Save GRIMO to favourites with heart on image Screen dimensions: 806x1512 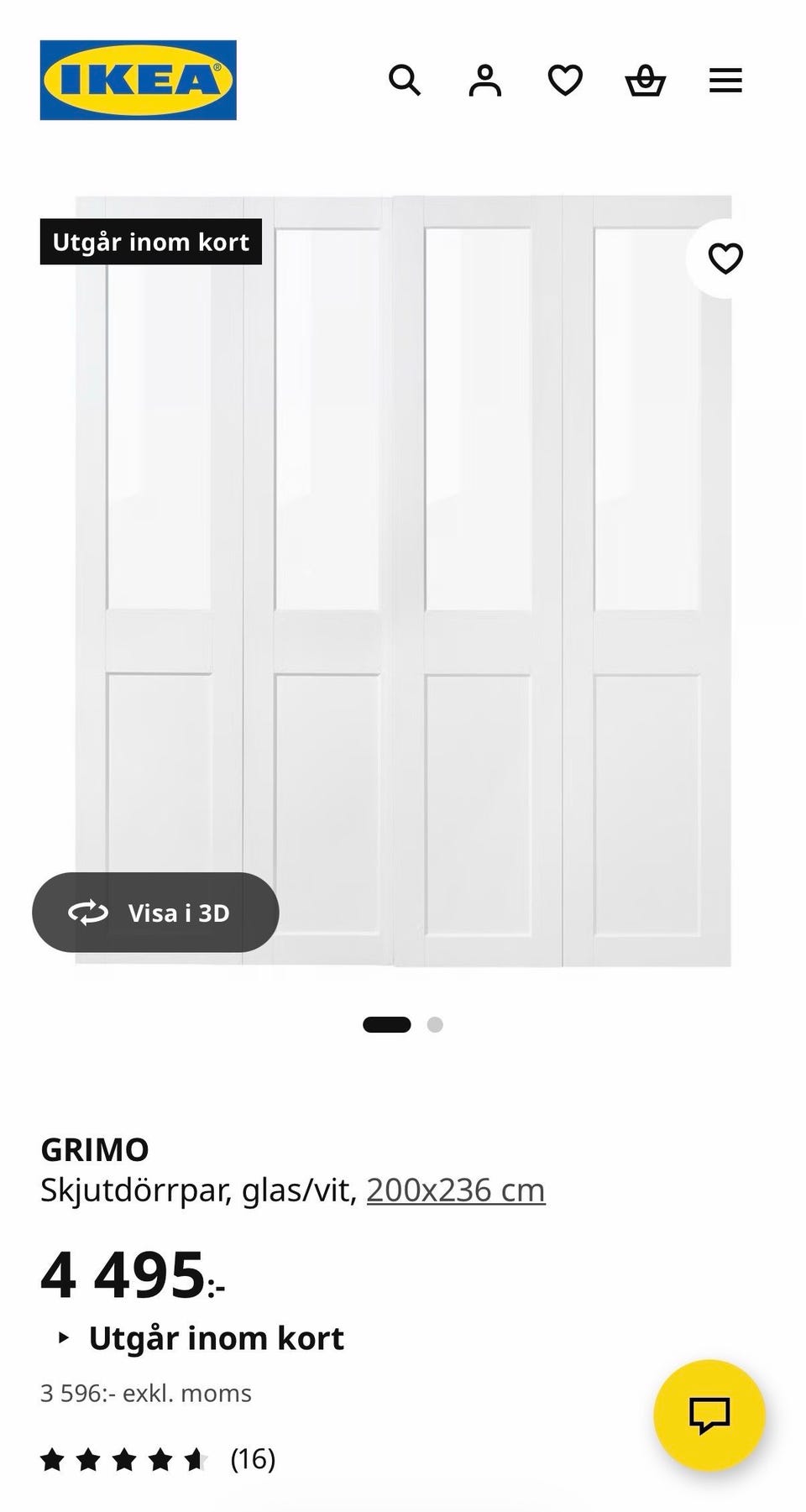(x=725, y=259)
